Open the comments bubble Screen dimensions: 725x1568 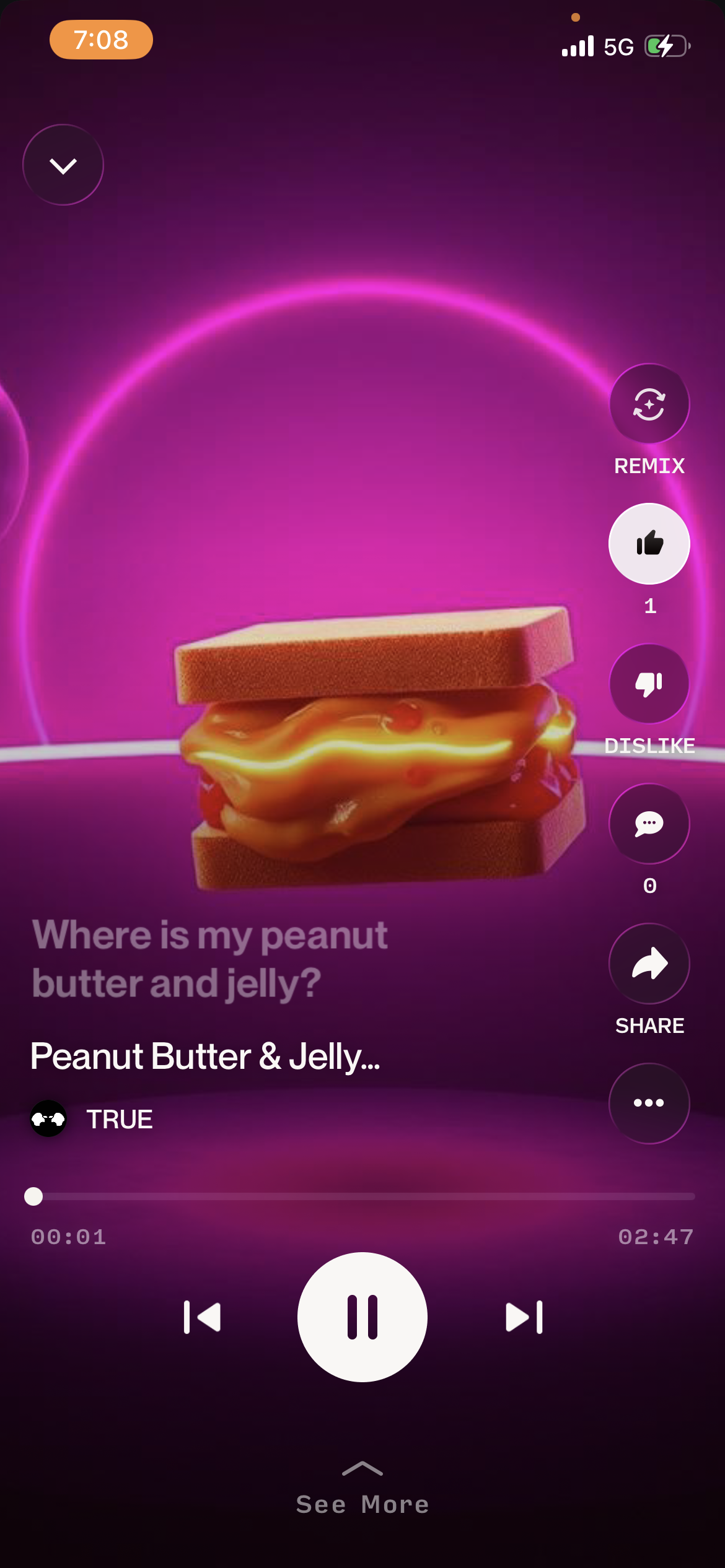click(649, 824)
